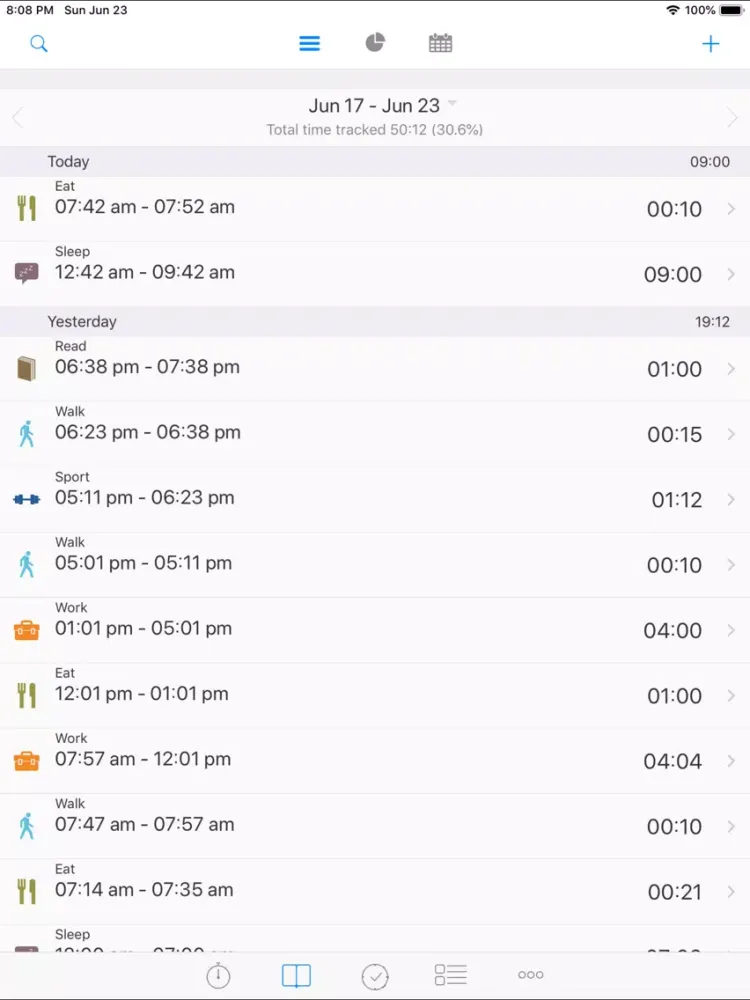Switch to the stopwatch timer tab
Image resolution: width=750 pixels, height=1000 pixels.
click(x=218, y=975)
